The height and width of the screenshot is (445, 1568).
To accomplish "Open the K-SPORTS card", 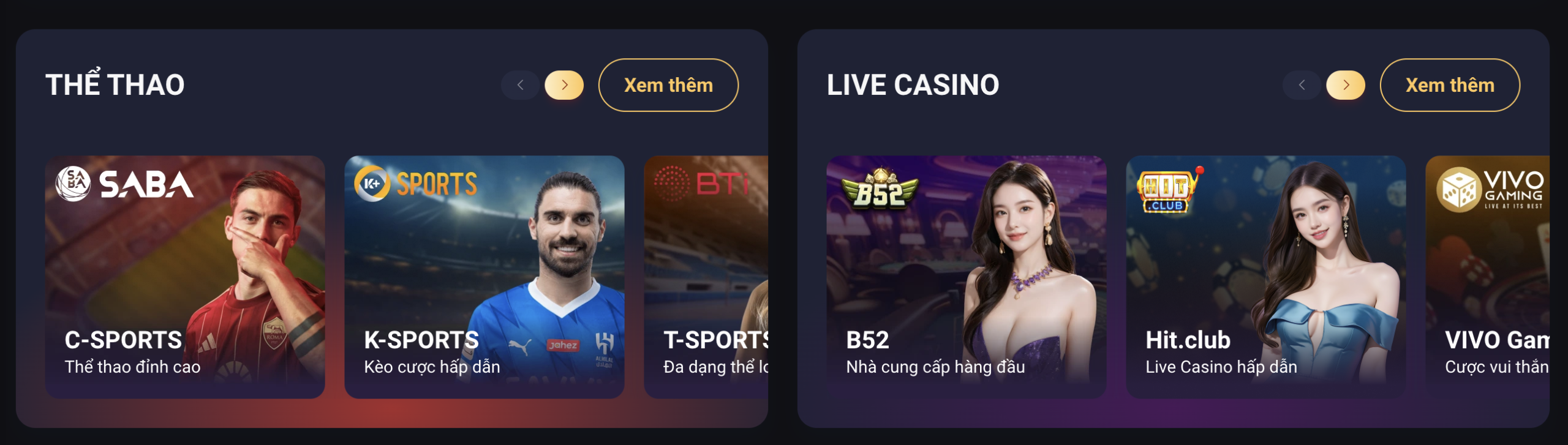I will (484, 277).
